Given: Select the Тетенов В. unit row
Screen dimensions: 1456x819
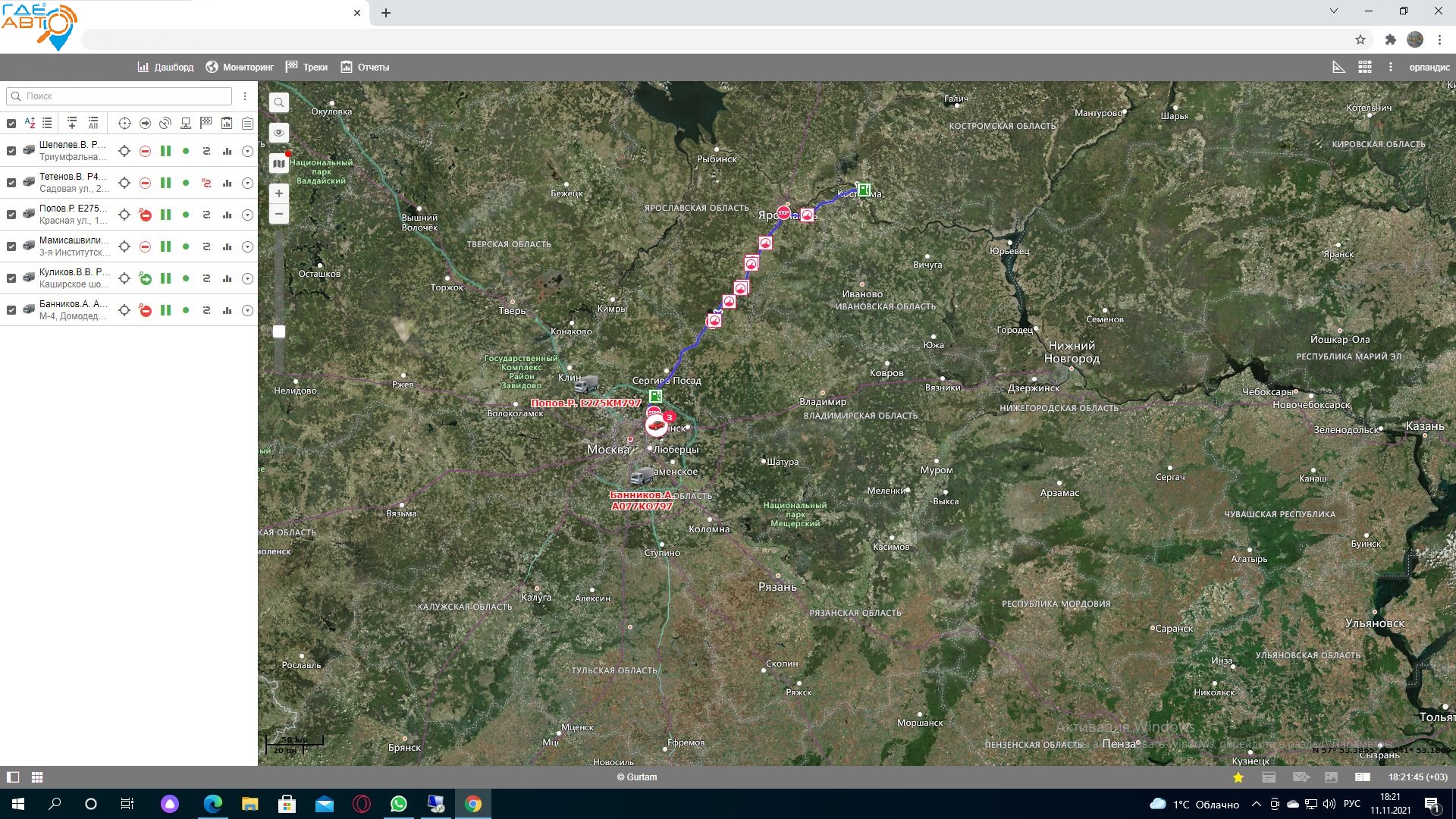Looking at the screenshot, I should (72, 183).
